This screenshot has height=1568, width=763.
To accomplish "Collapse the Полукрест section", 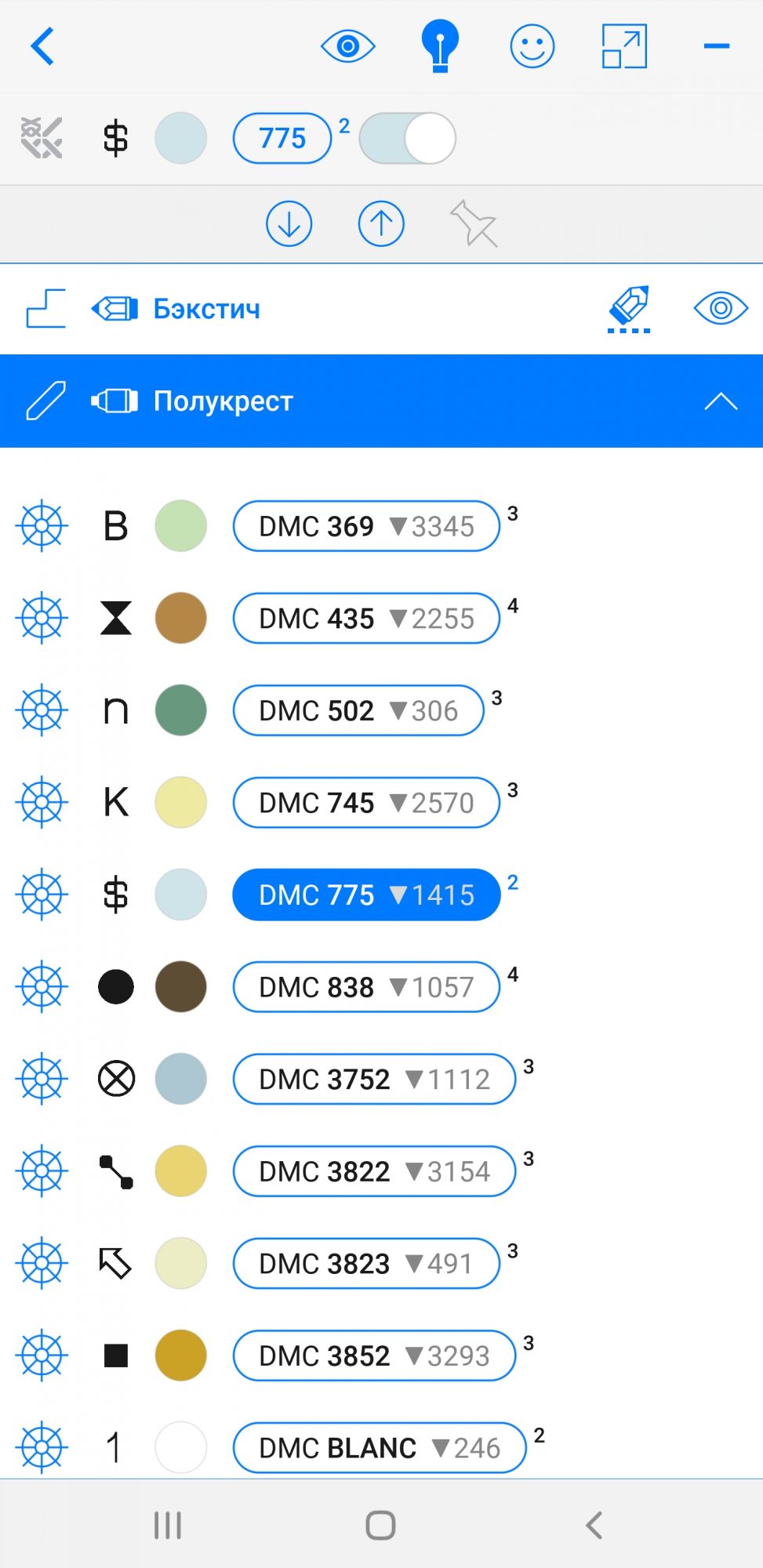I will [x=720, y=401].
